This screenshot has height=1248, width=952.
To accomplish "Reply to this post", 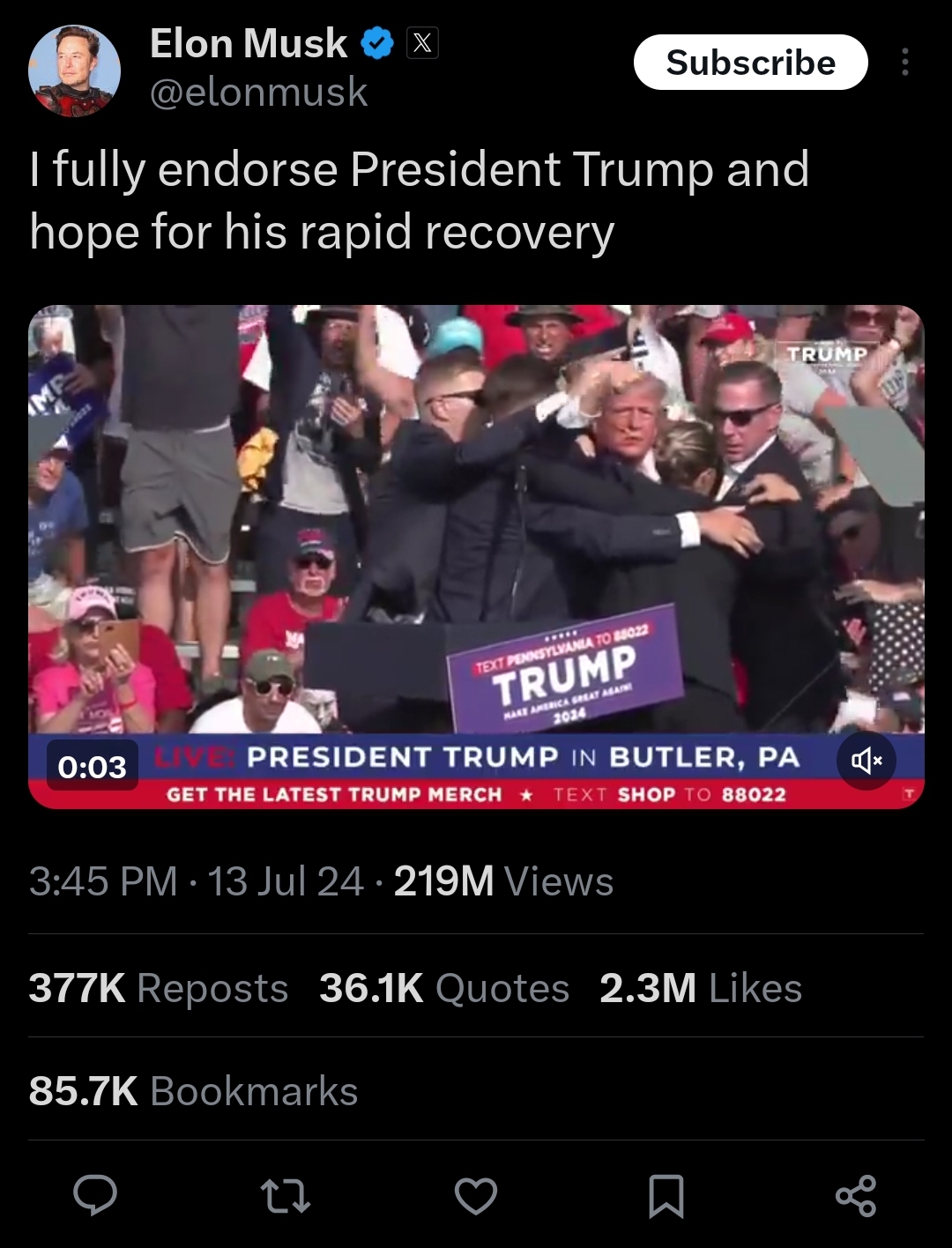I will pos(95,1196).
